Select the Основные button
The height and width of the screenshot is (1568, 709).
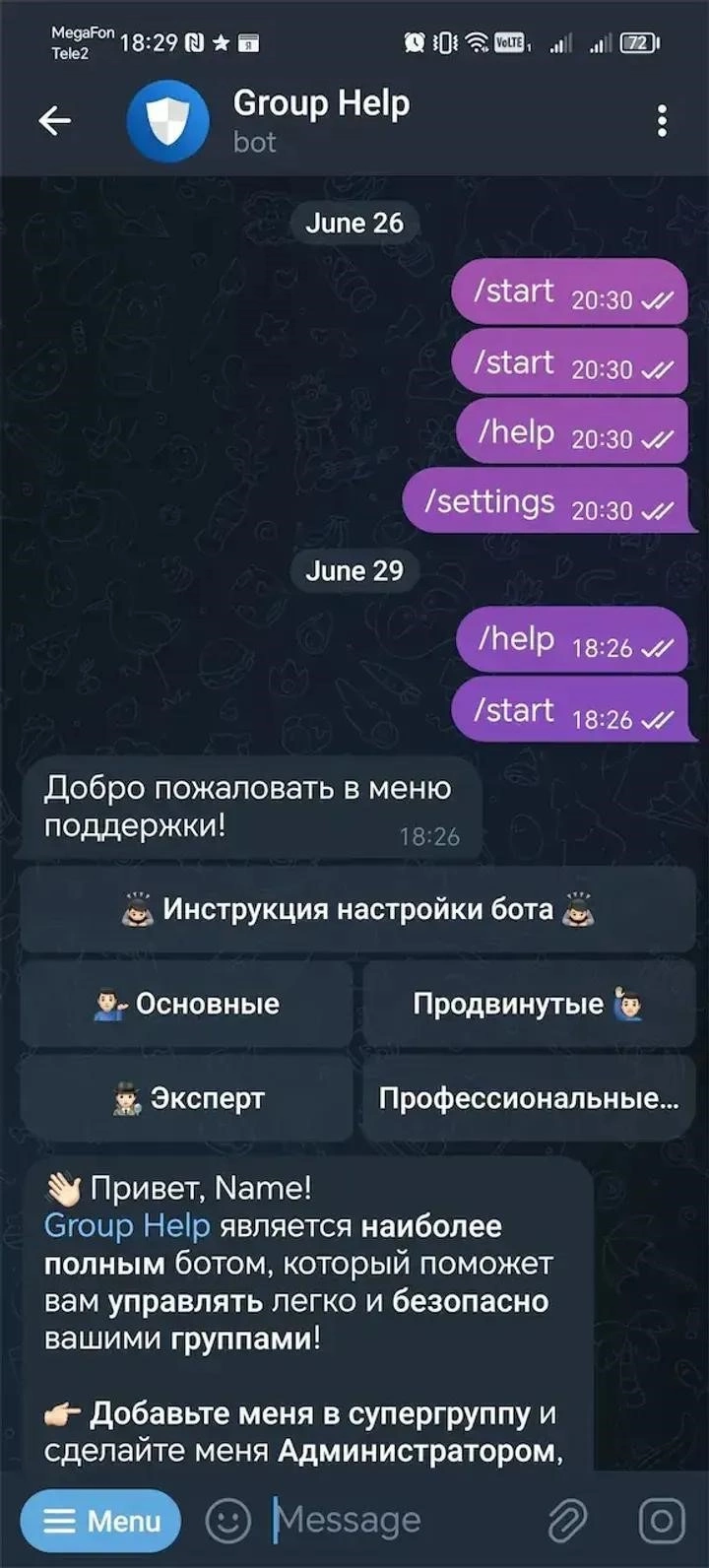pos(186,1004)
